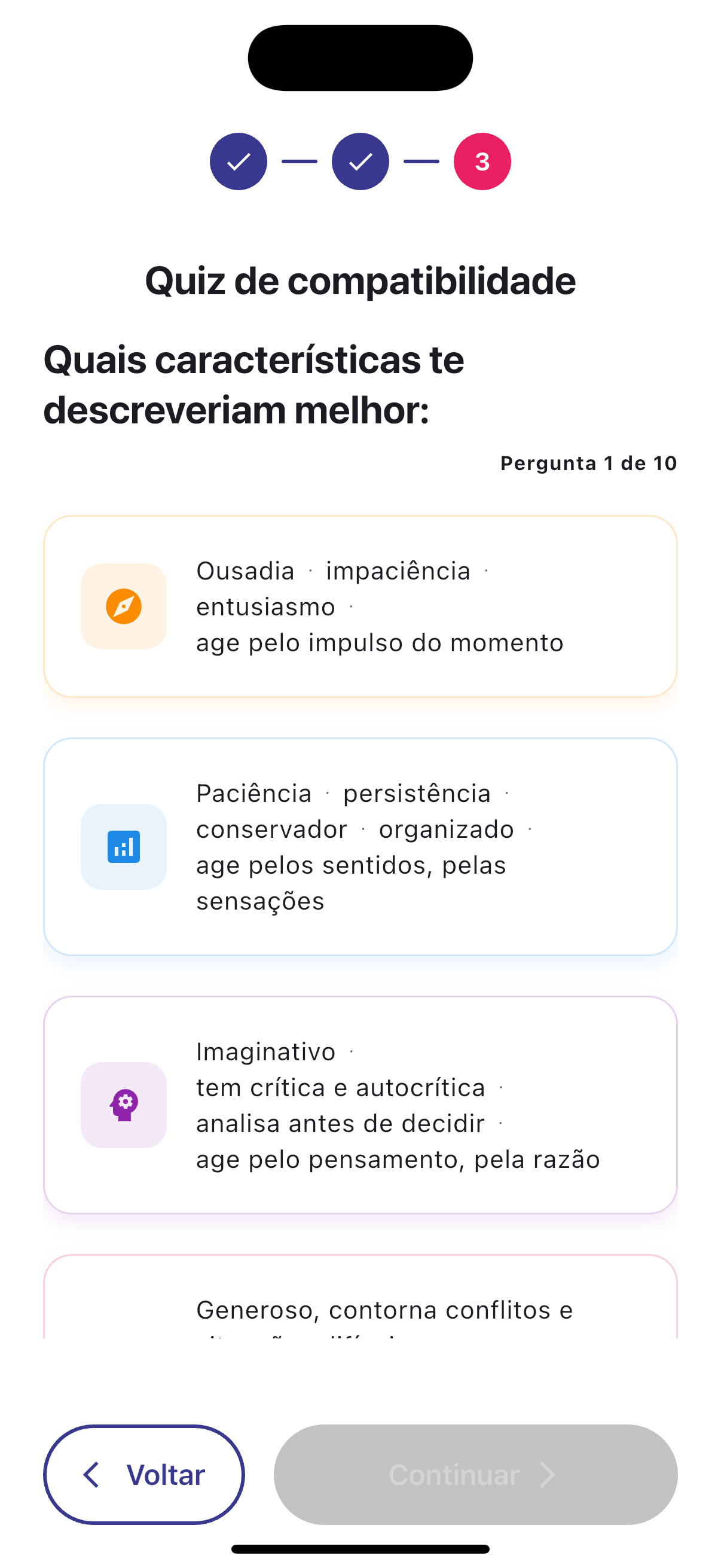Click the pink step 3 indicator

point(482,161)
